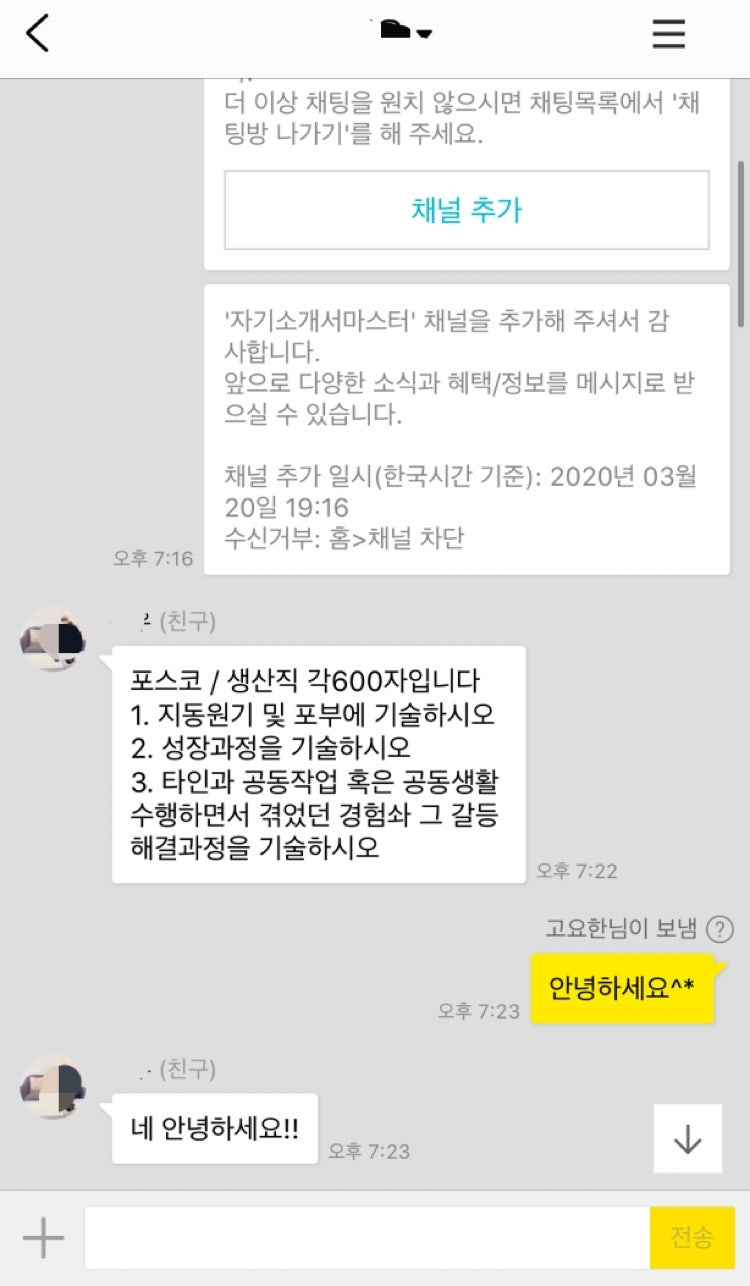Open sender's profile picture beside the 포스코 message
This screenshot has height=1286, width=750.
[x=53, y=638]
